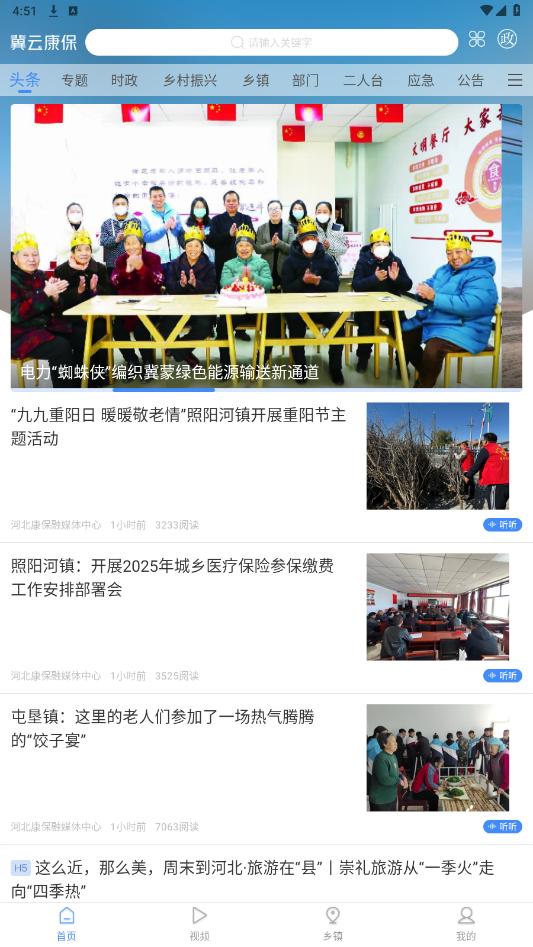Open the 我的 profile tab
Screen dimensions: 533x947
(465, 924)
